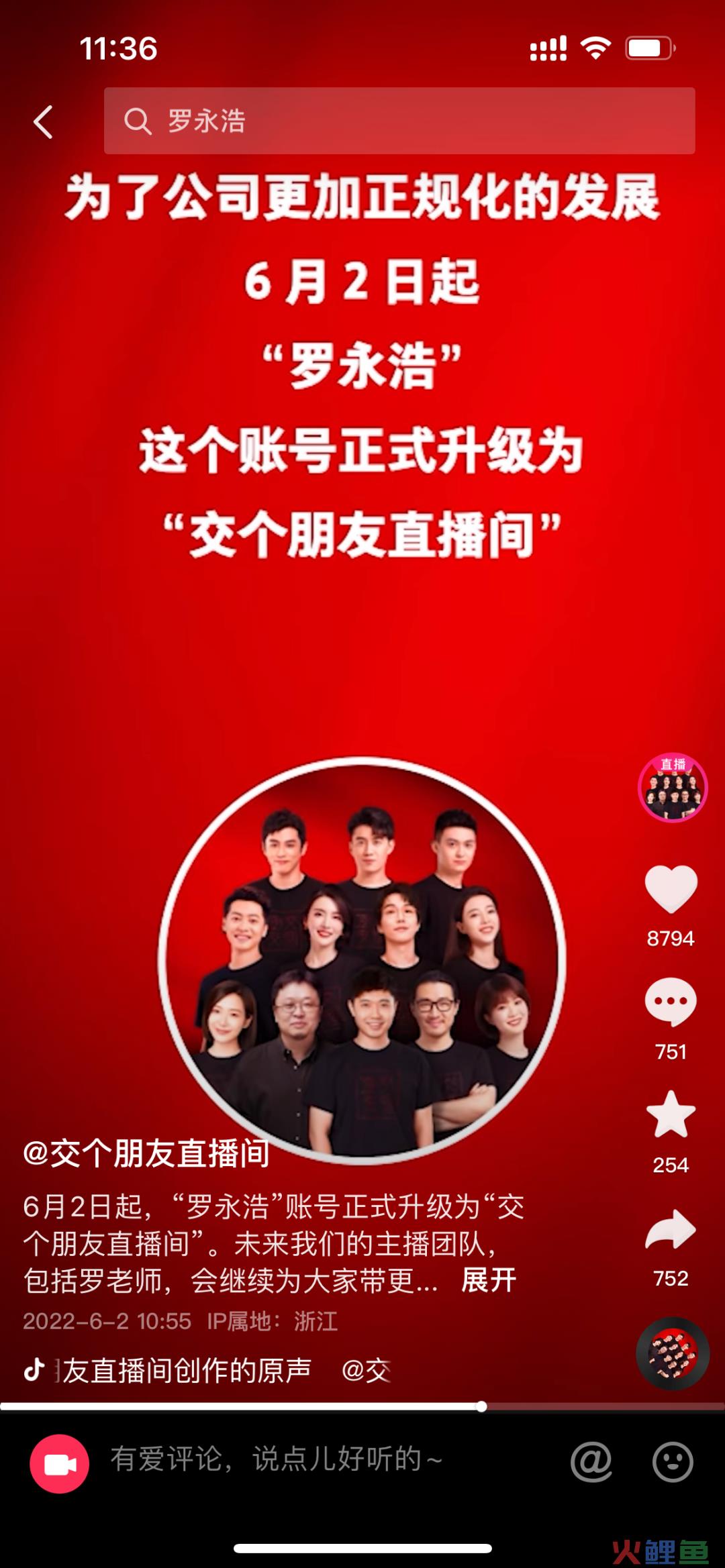This screenshot has height=1568, width=725.
Task: Add the video to favorites
Action: (x=671, y=1115)
